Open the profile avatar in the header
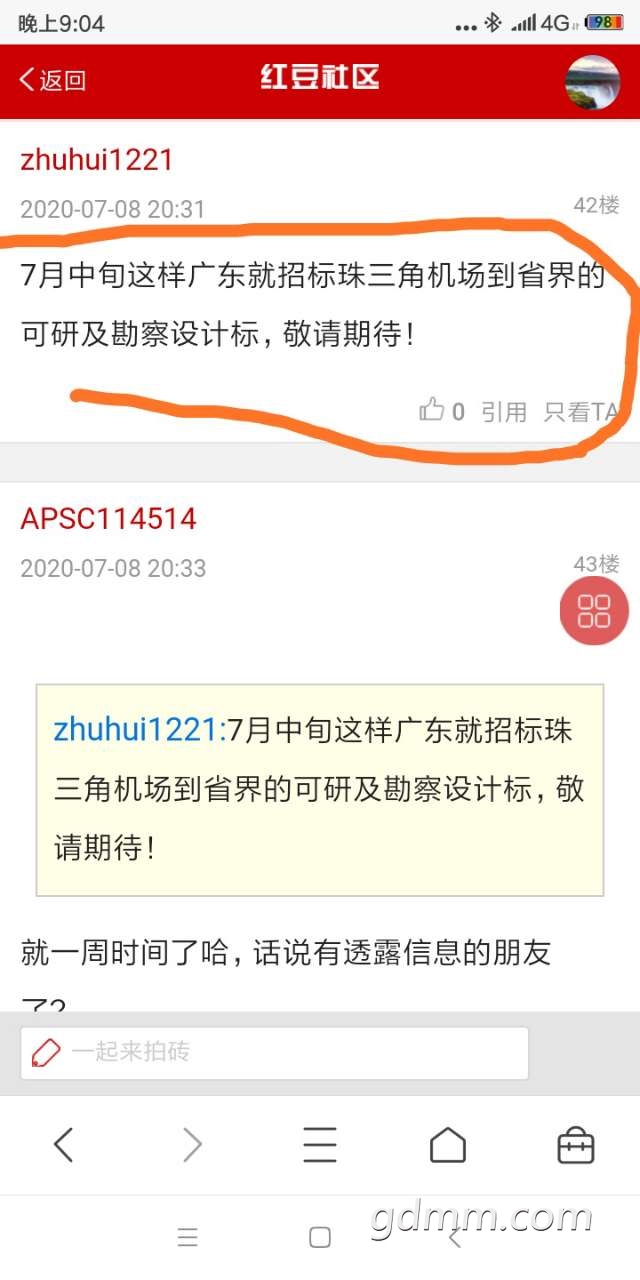This screenshot has height=1280, width=640. (x=592, y=81)
